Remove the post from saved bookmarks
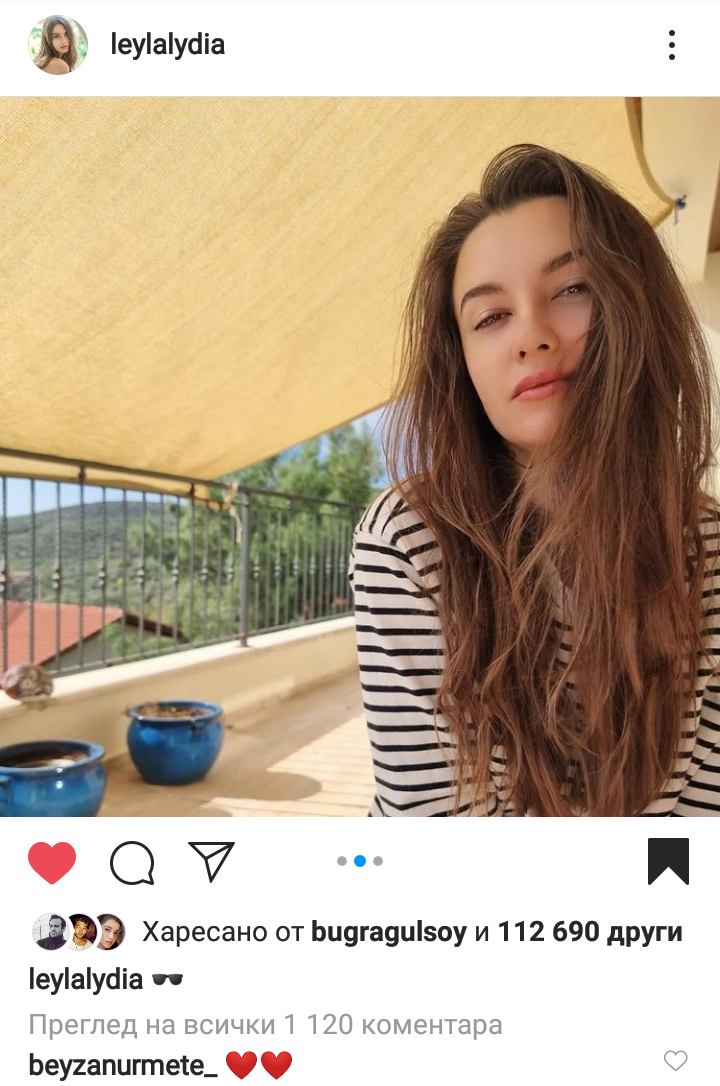720x1086 pixels. [x=668, y=861]
